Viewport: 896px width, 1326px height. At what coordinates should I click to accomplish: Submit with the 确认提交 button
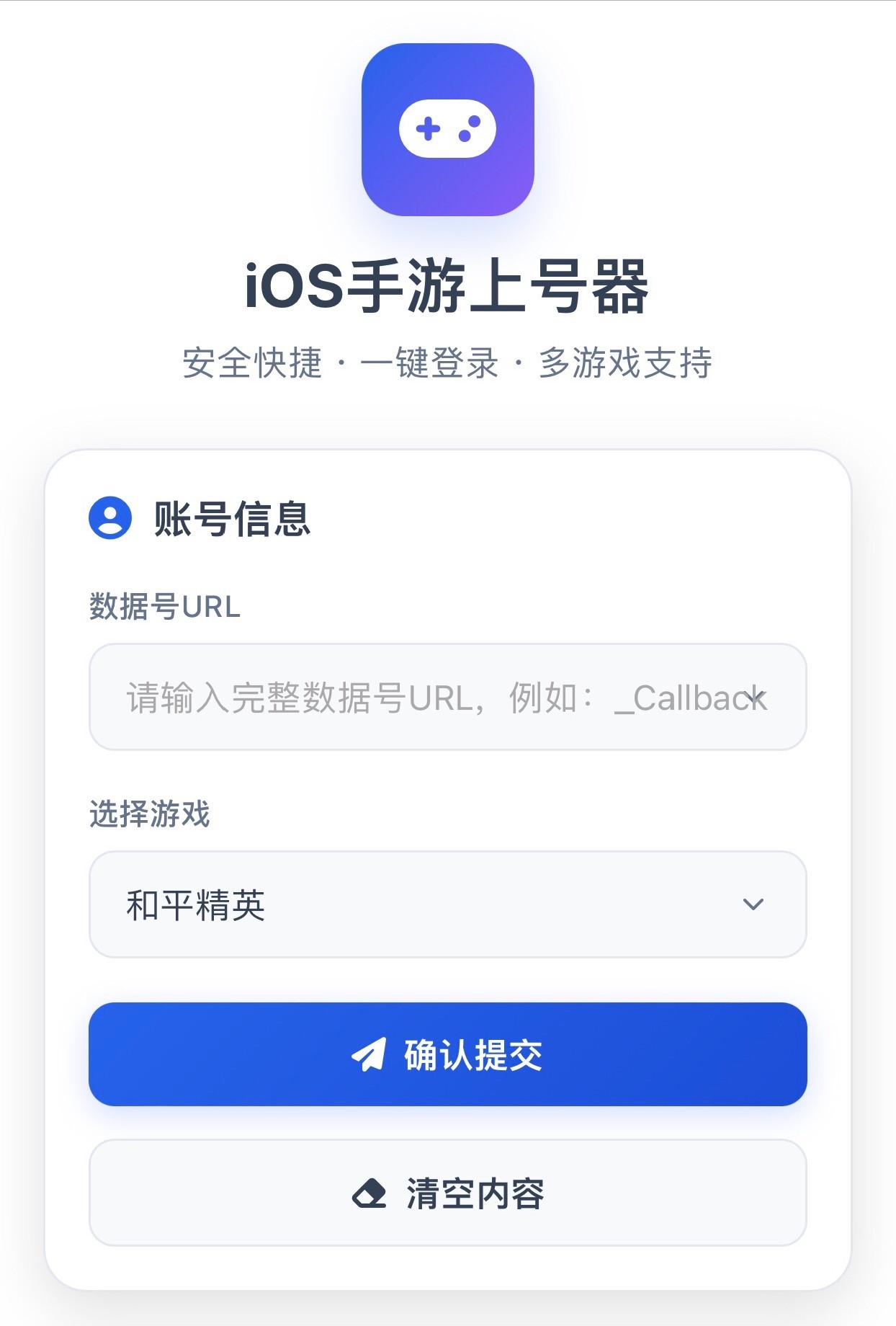[x=447, y=1054]
